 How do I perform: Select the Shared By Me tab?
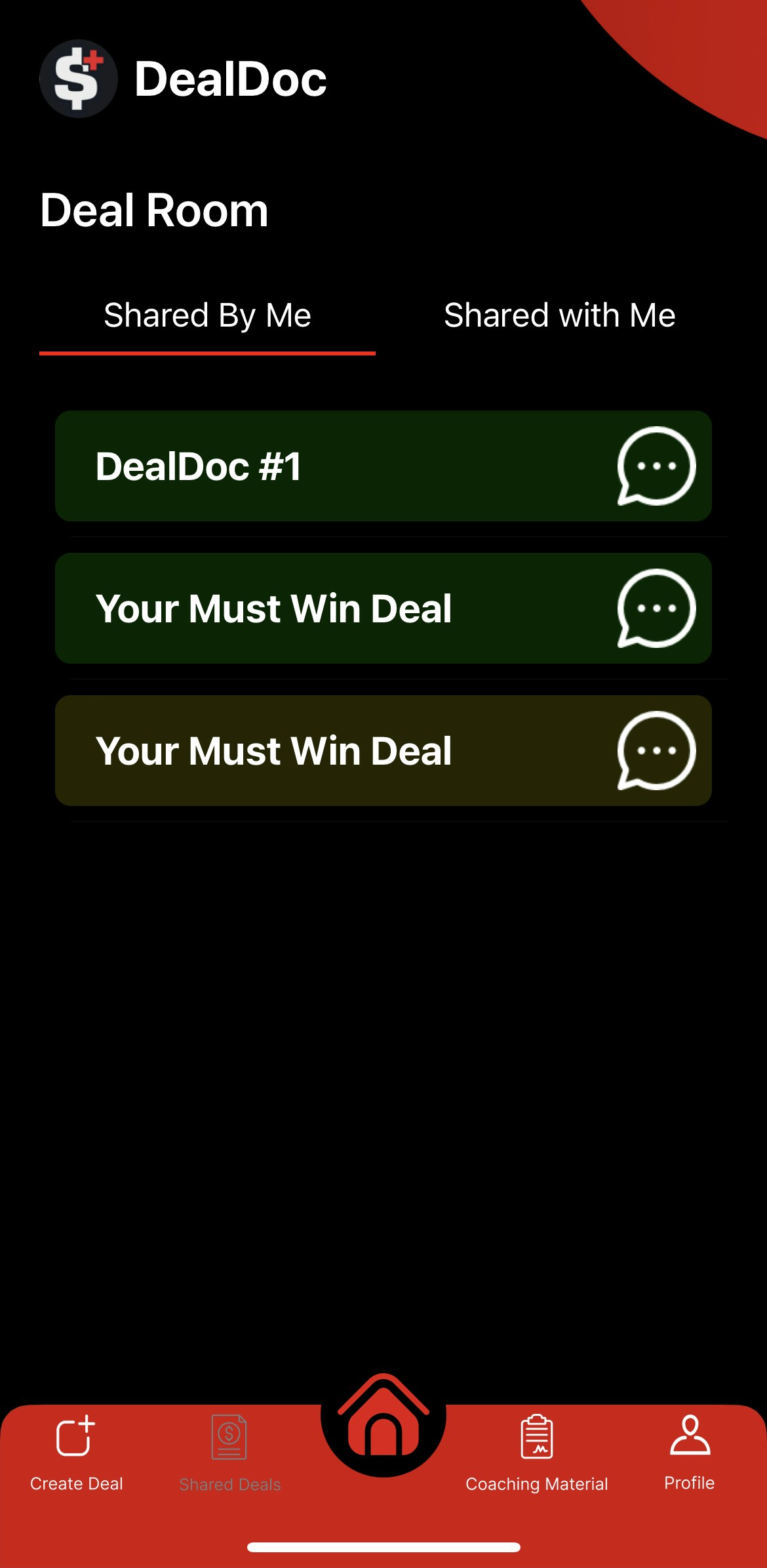coord(207,315)
